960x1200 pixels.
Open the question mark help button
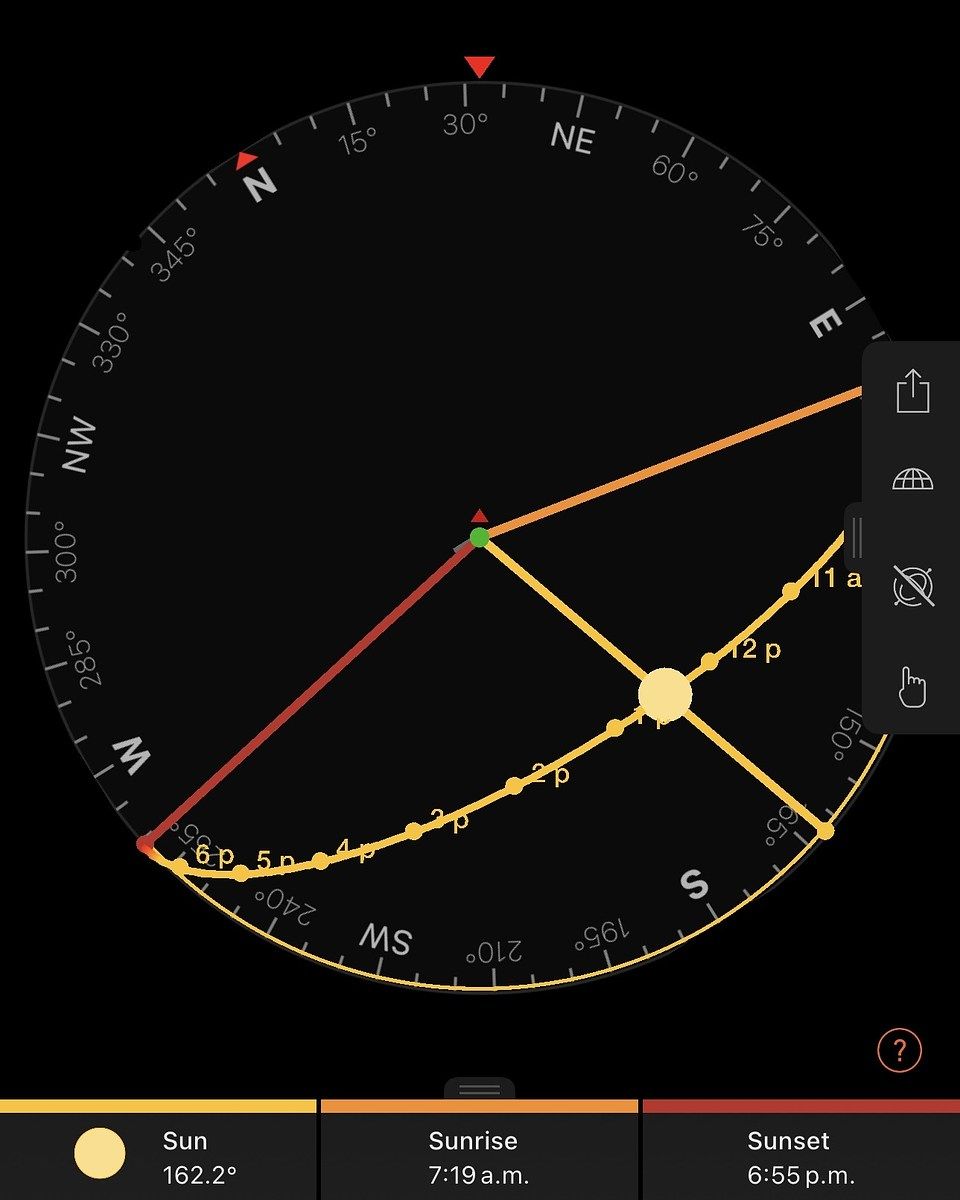click(x=899, y=1050)
